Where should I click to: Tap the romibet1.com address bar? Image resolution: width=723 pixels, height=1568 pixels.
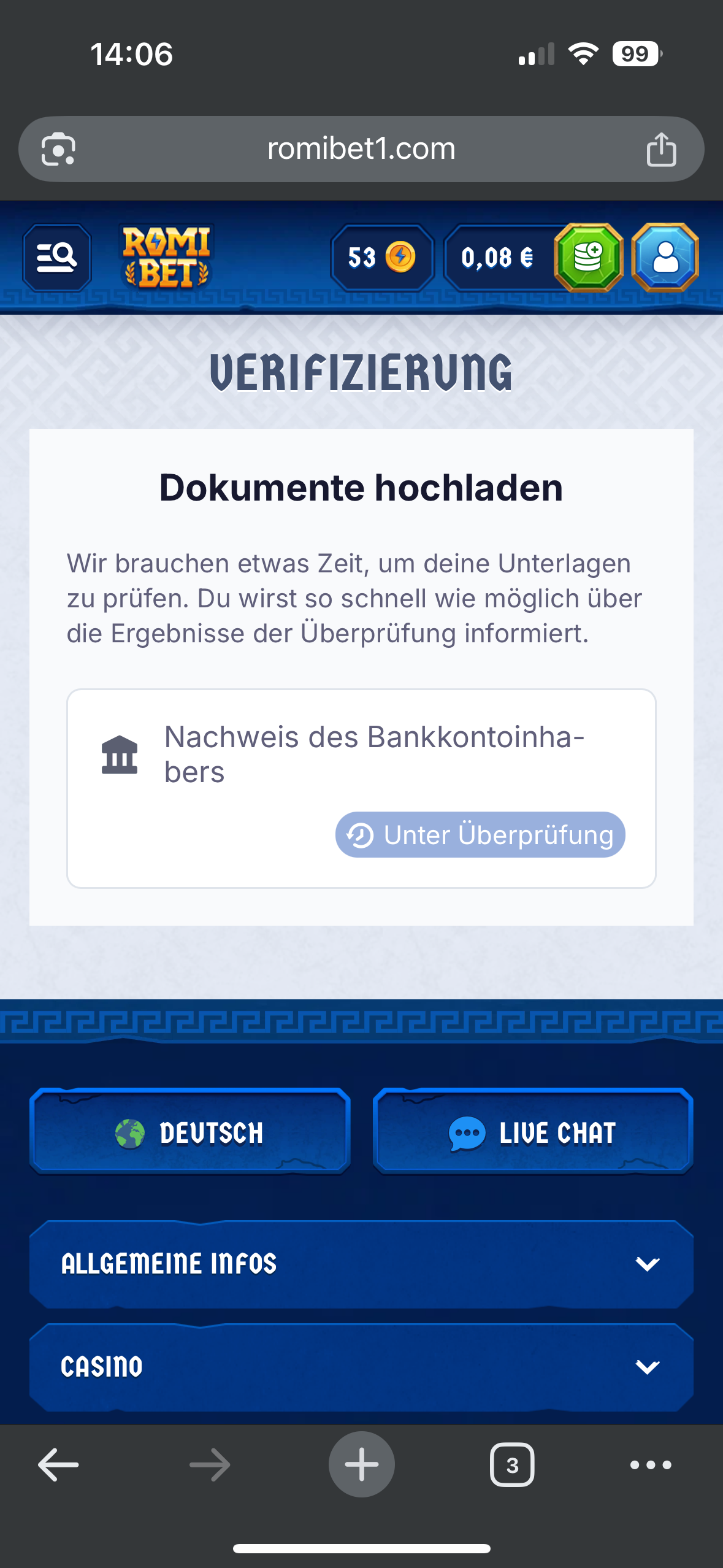361,149
